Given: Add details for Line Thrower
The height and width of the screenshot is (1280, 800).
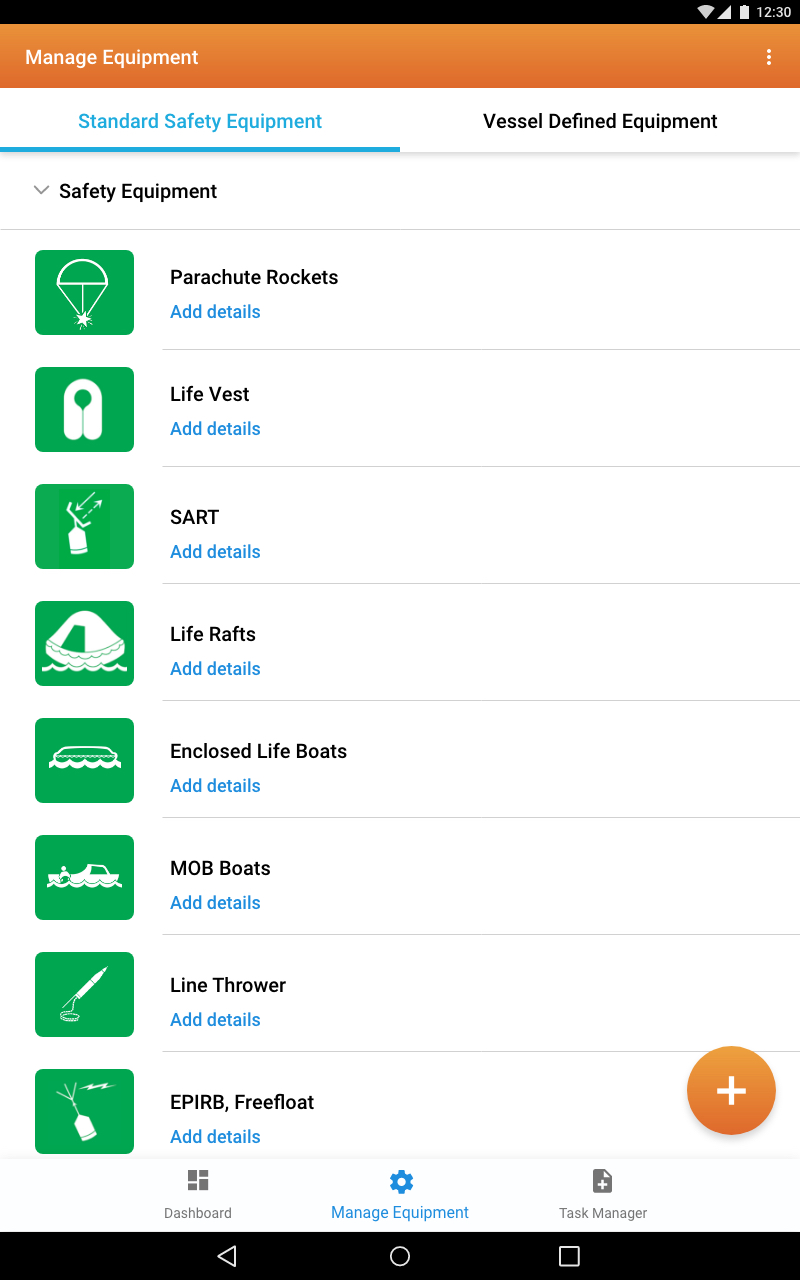Looking at the screenshot, I should [x=215, y=1020].
